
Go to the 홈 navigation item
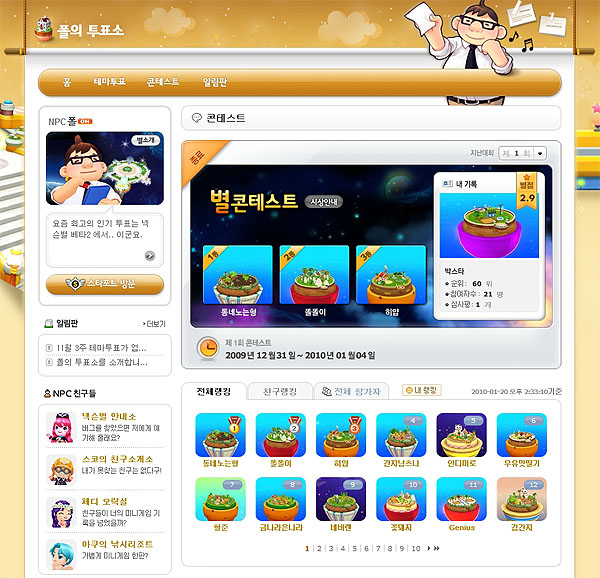(x=67, y=82)
